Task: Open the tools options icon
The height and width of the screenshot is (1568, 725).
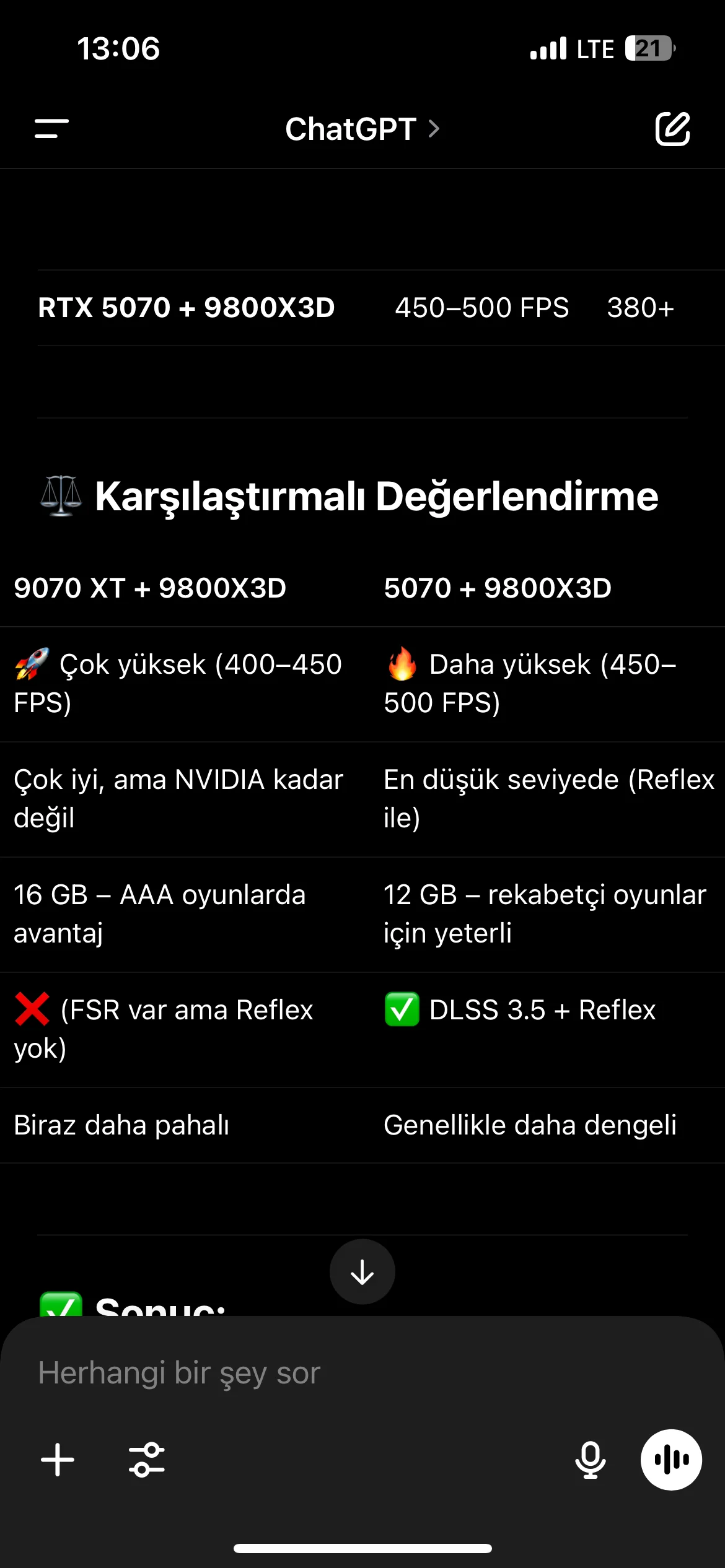Action: pyautogui.click(x=147, y=1460)
